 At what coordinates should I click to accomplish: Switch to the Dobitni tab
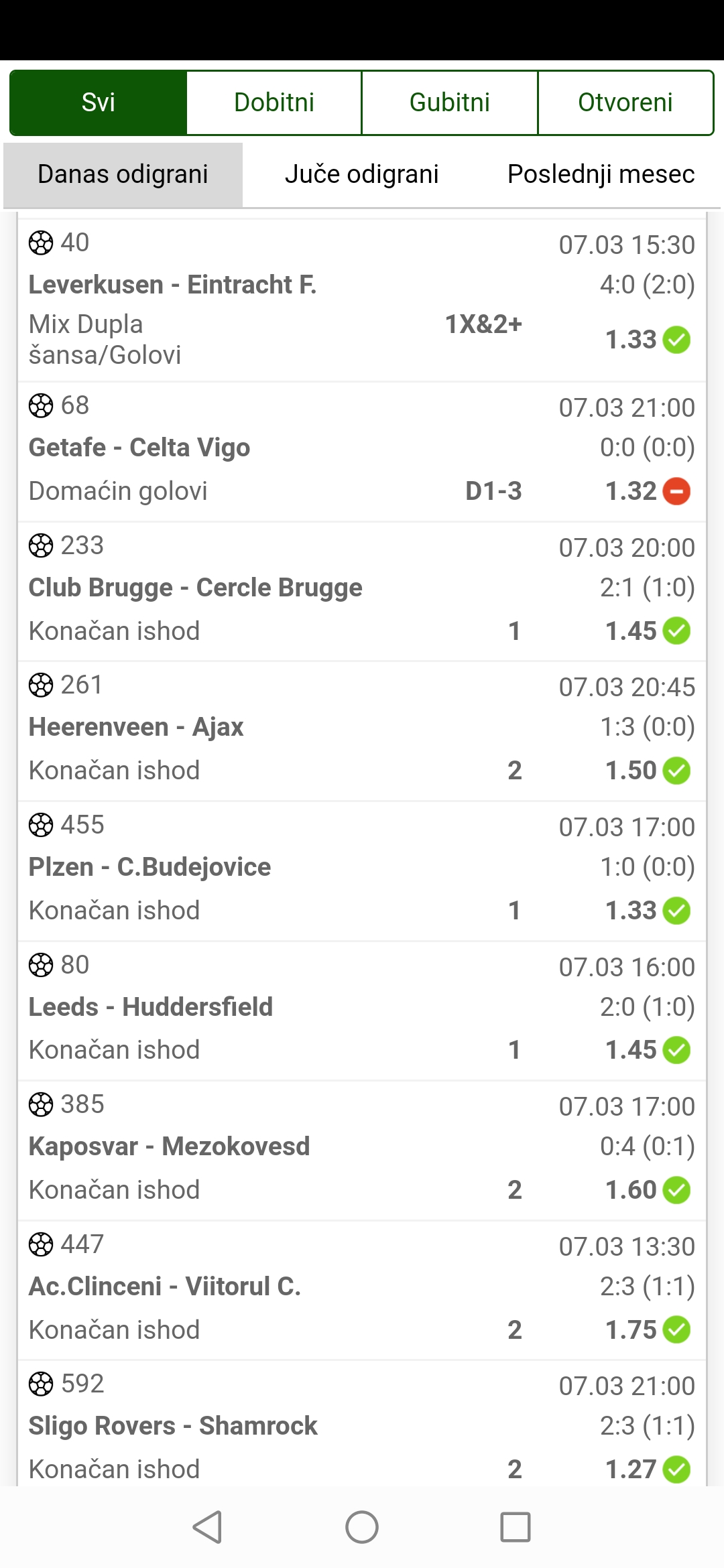274,103
